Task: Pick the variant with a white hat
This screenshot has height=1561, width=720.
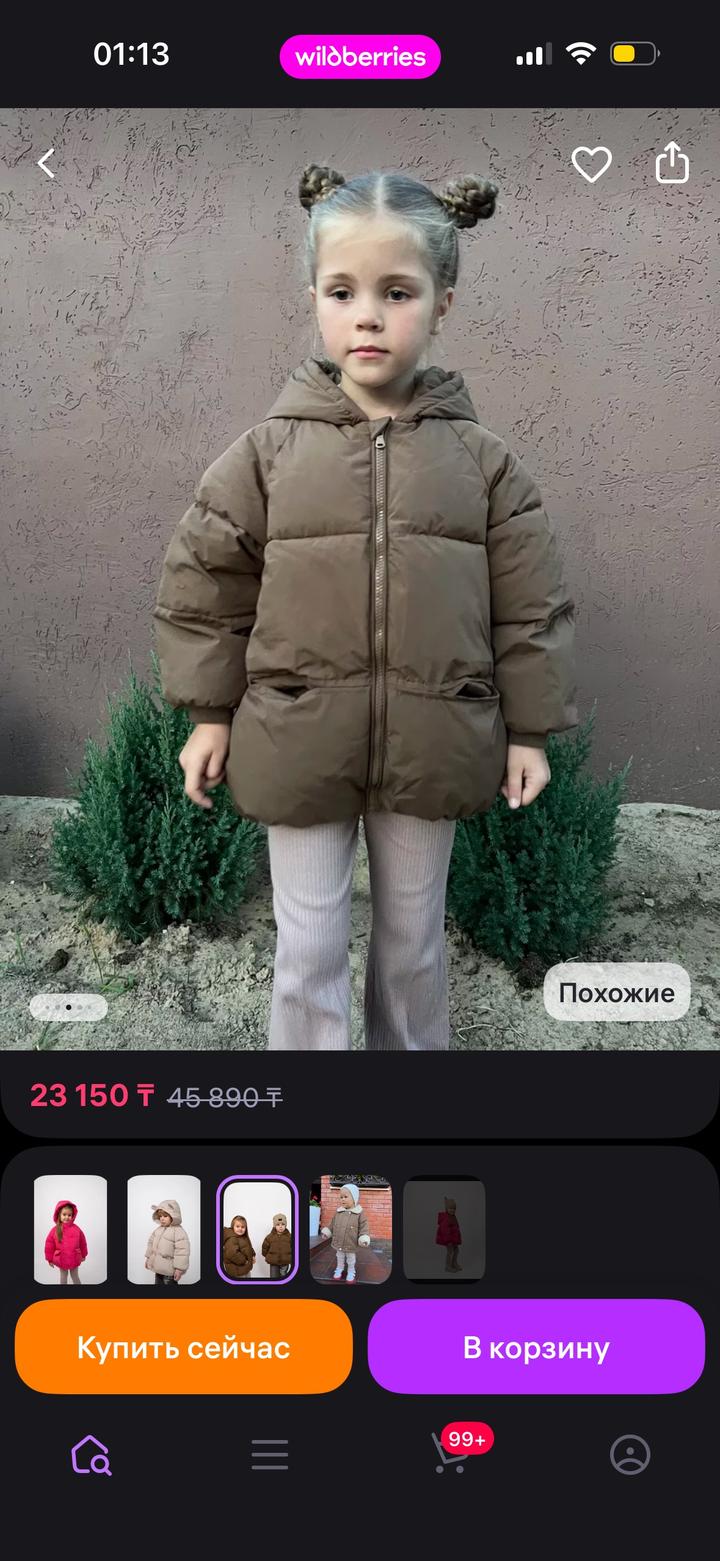Action: click(350, 1229)
